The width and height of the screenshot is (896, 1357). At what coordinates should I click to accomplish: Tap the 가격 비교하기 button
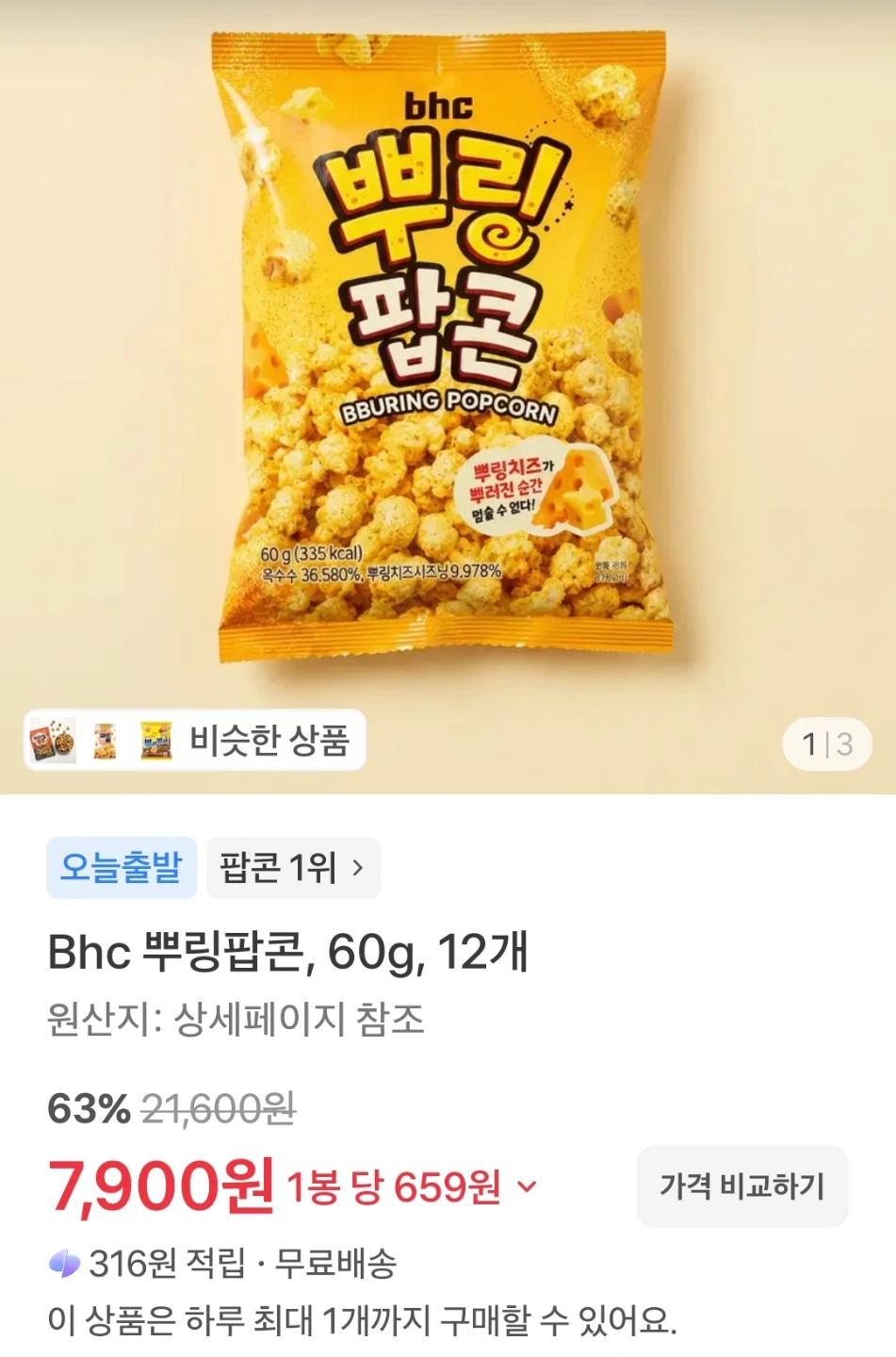742,1186
